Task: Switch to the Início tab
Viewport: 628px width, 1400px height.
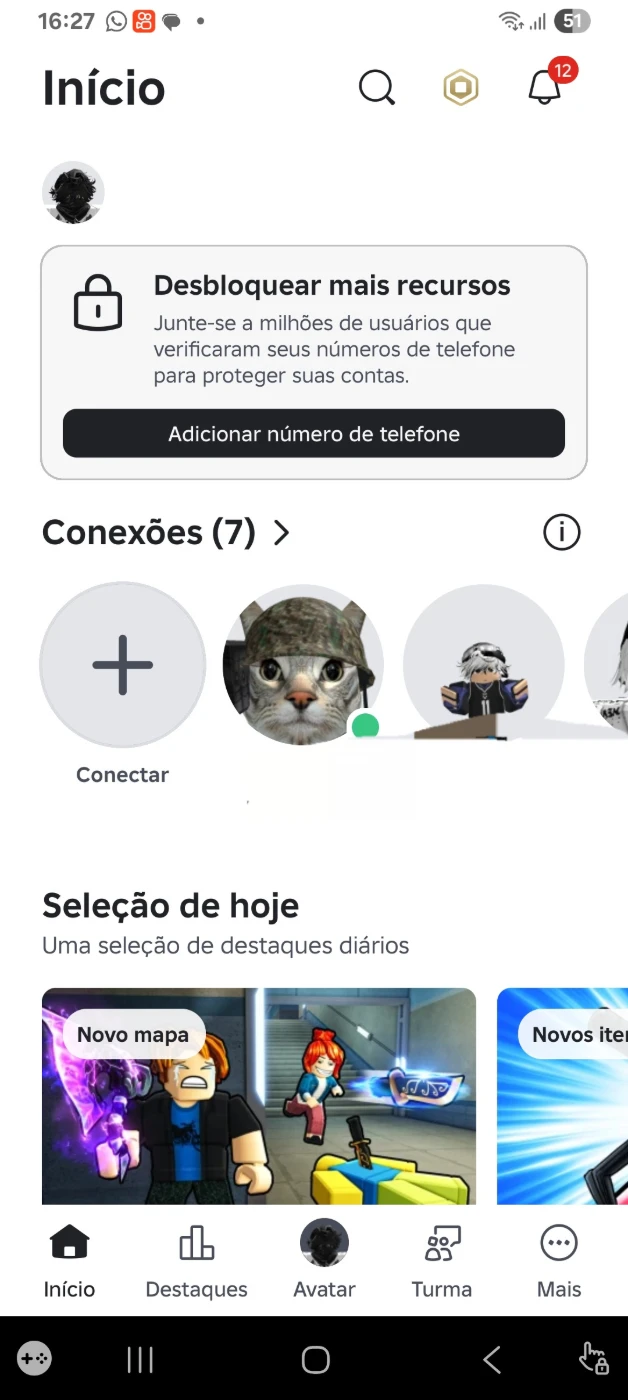Action: point(69,1262)
